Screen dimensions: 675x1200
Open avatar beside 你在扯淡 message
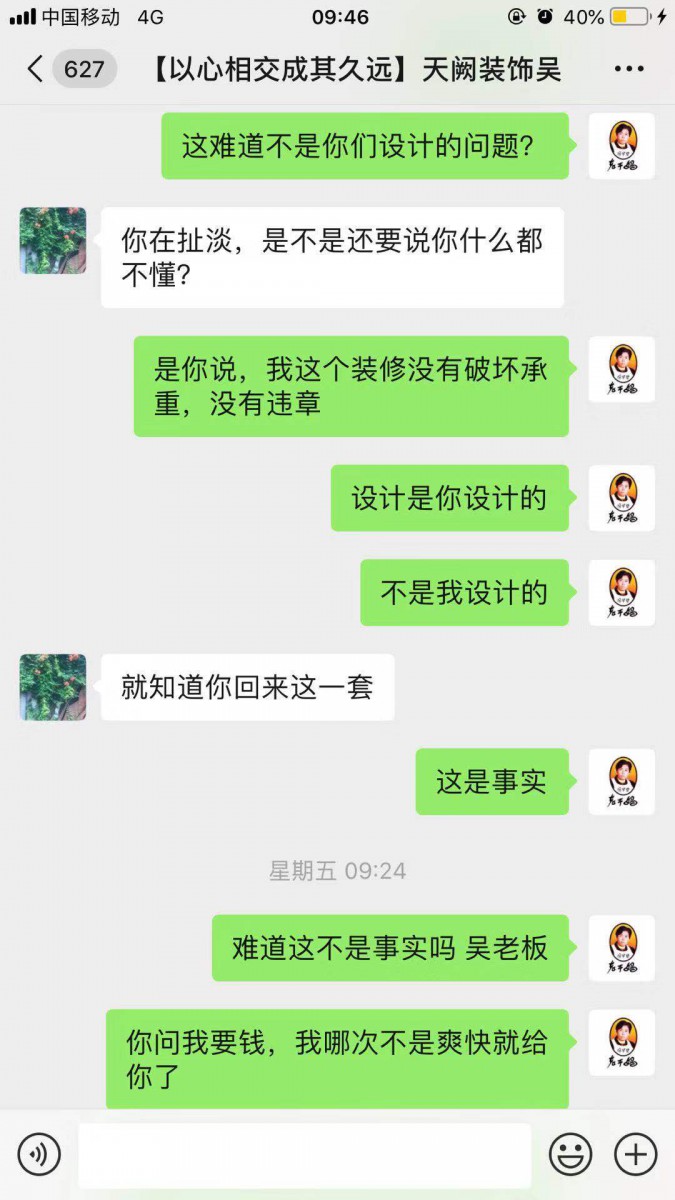[x=53, y=241]
